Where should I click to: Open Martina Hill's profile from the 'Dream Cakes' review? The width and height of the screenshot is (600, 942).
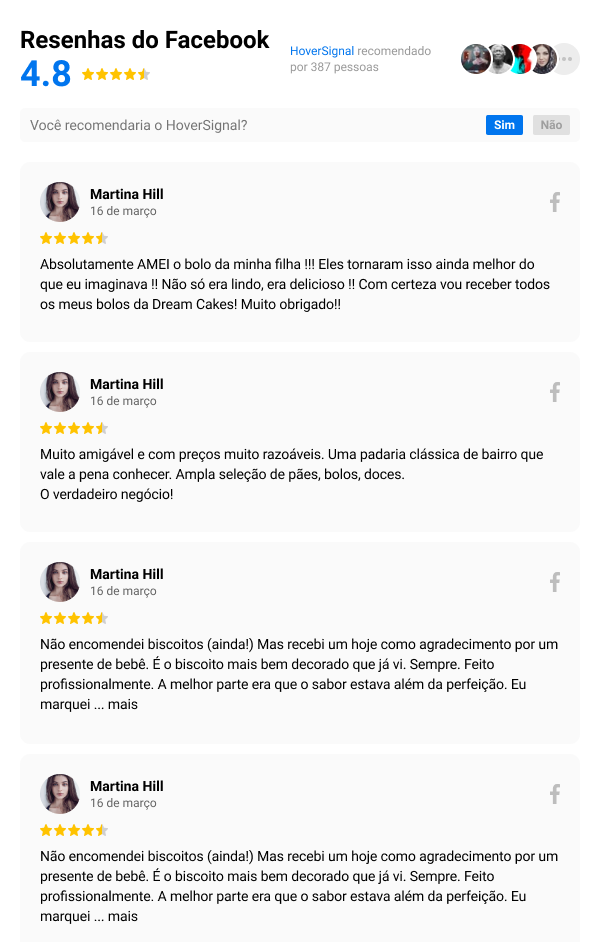coord(126,194)
